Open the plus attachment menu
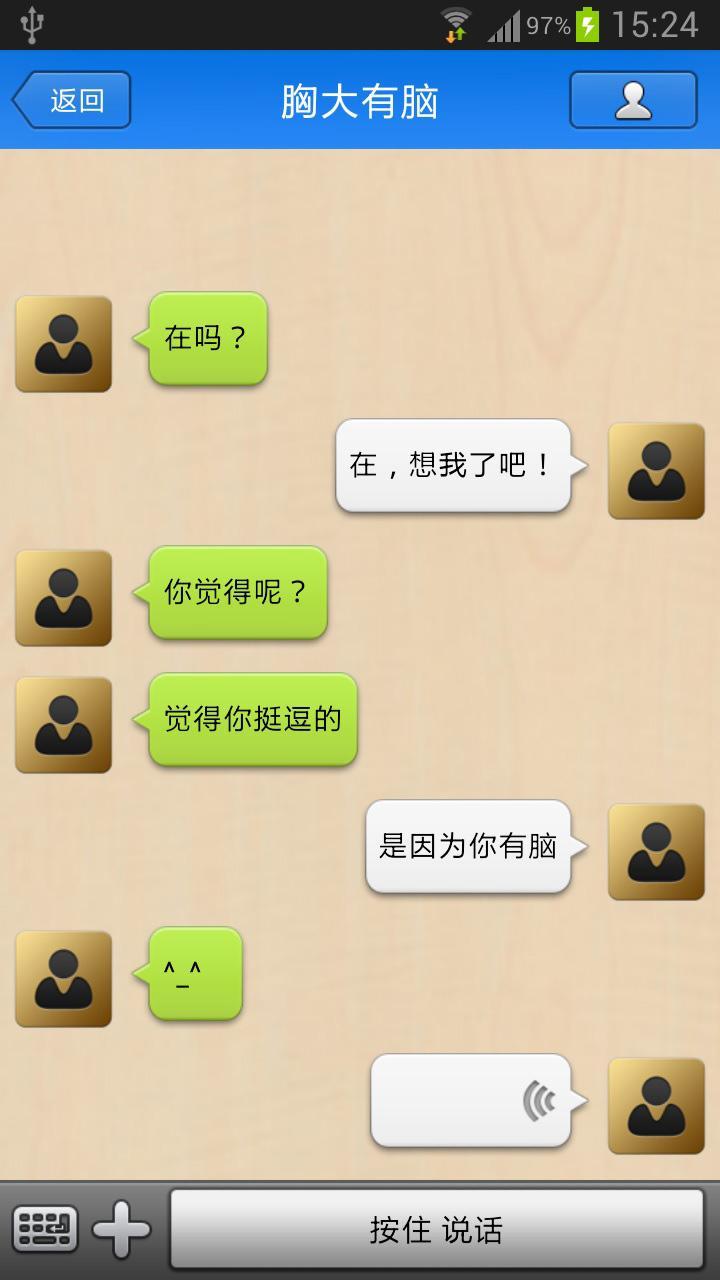The height and width of the screenshot is (1280, 720). coord(122,1228)
